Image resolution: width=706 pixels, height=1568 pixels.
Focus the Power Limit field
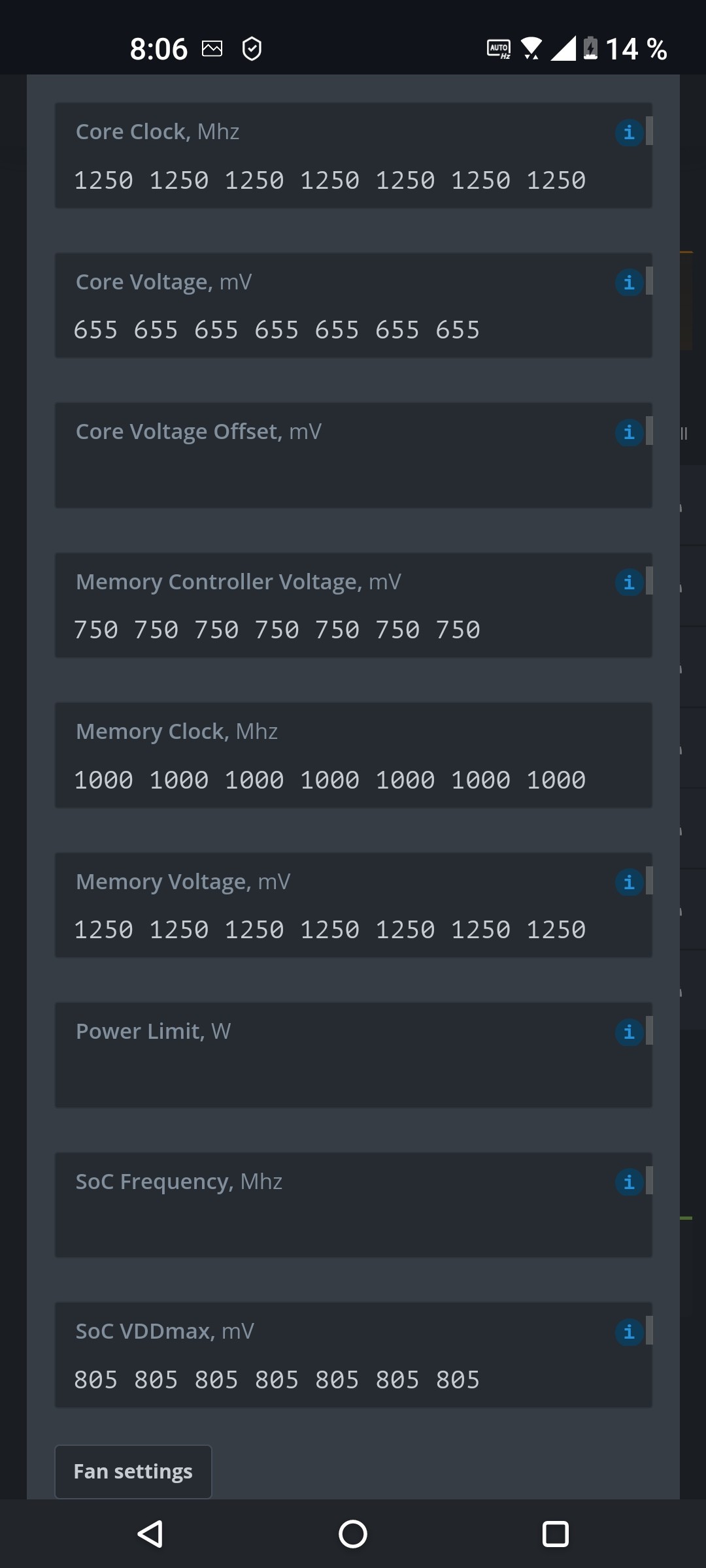[353, 1055]
